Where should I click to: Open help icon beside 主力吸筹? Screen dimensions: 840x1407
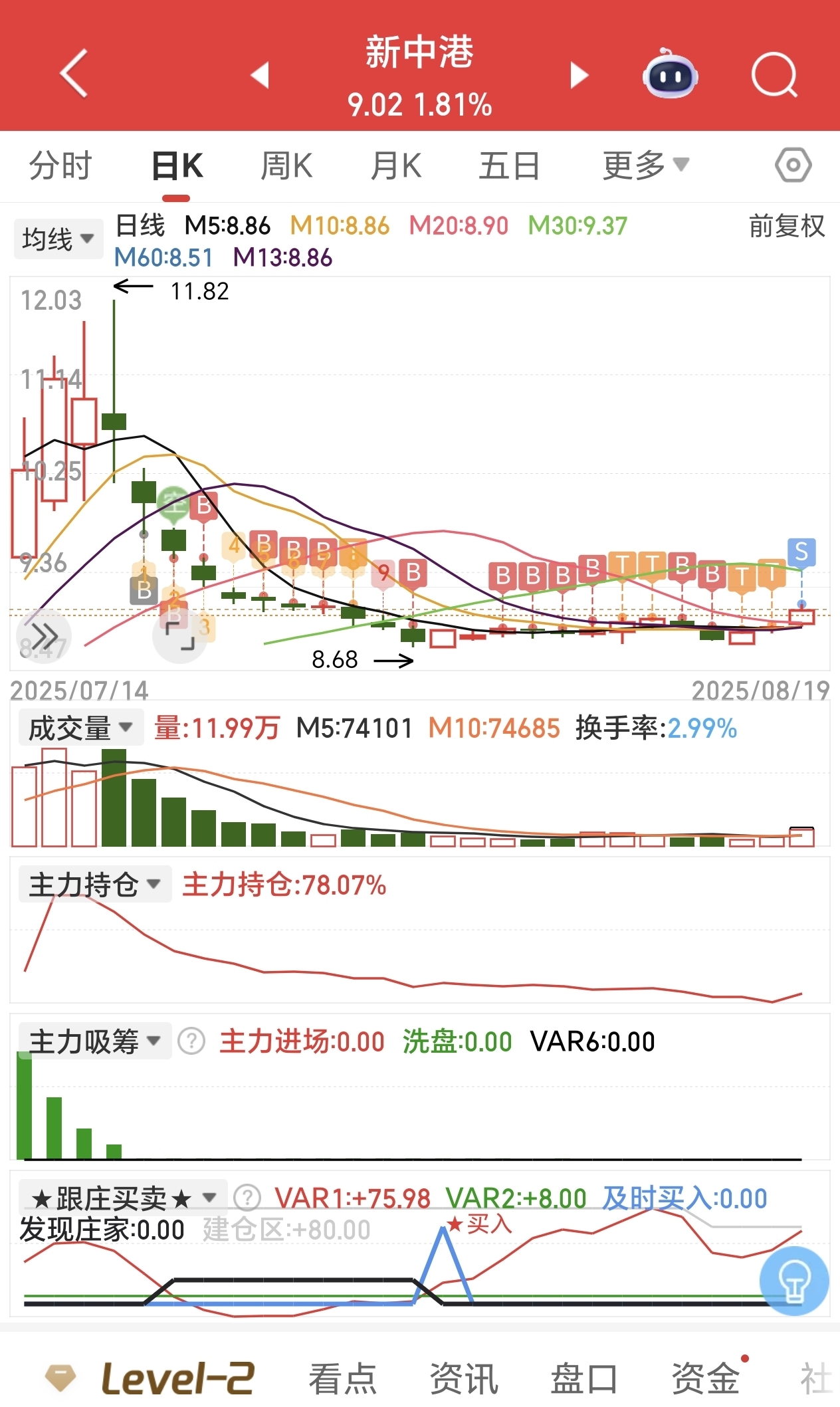tap(192, 1041)
